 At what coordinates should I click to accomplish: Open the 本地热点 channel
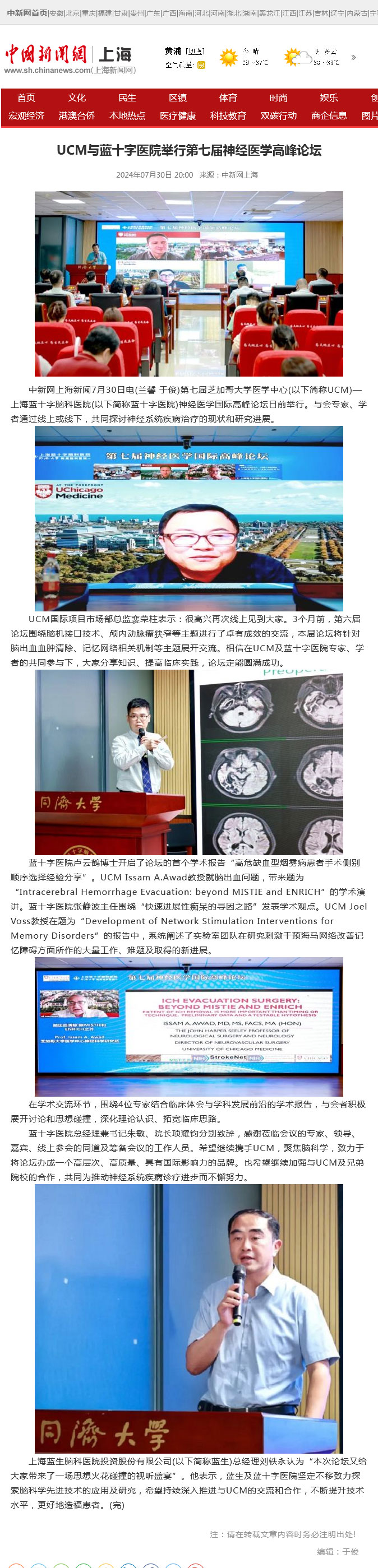[x=127, y=115]
